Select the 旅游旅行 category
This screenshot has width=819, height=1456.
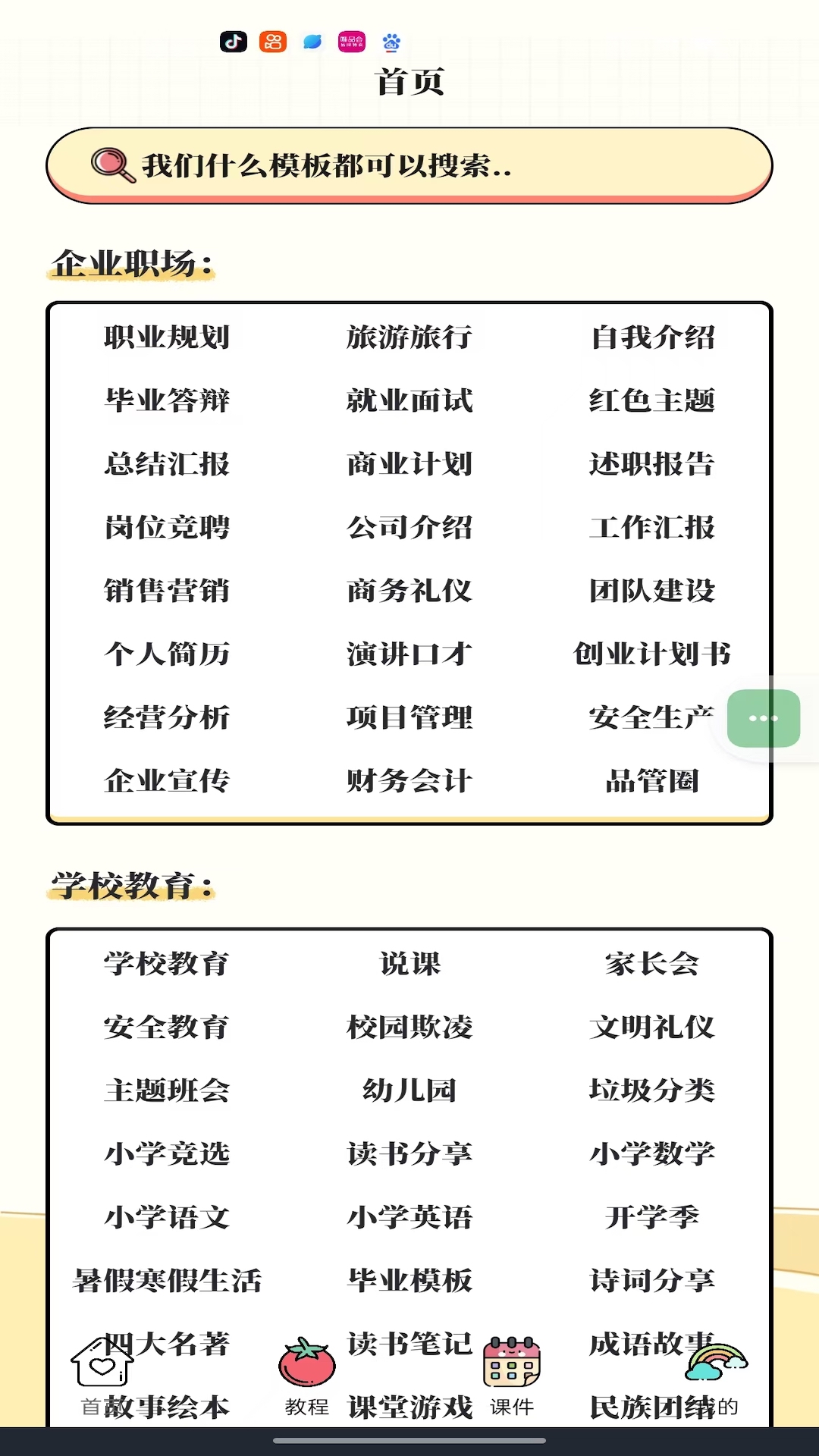[x=409, y=337]
